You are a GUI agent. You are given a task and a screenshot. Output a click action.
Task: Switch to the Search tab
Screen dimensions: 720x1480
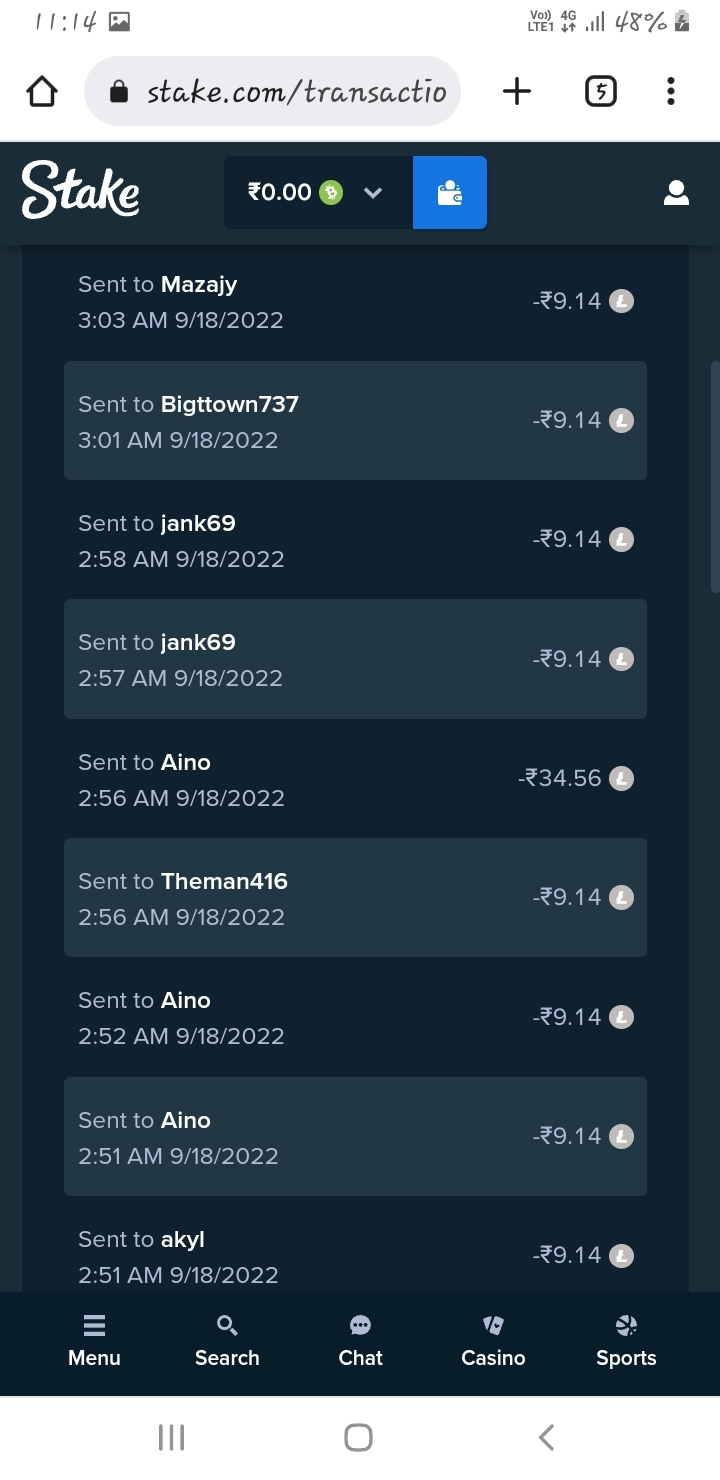pos(227,1341)
